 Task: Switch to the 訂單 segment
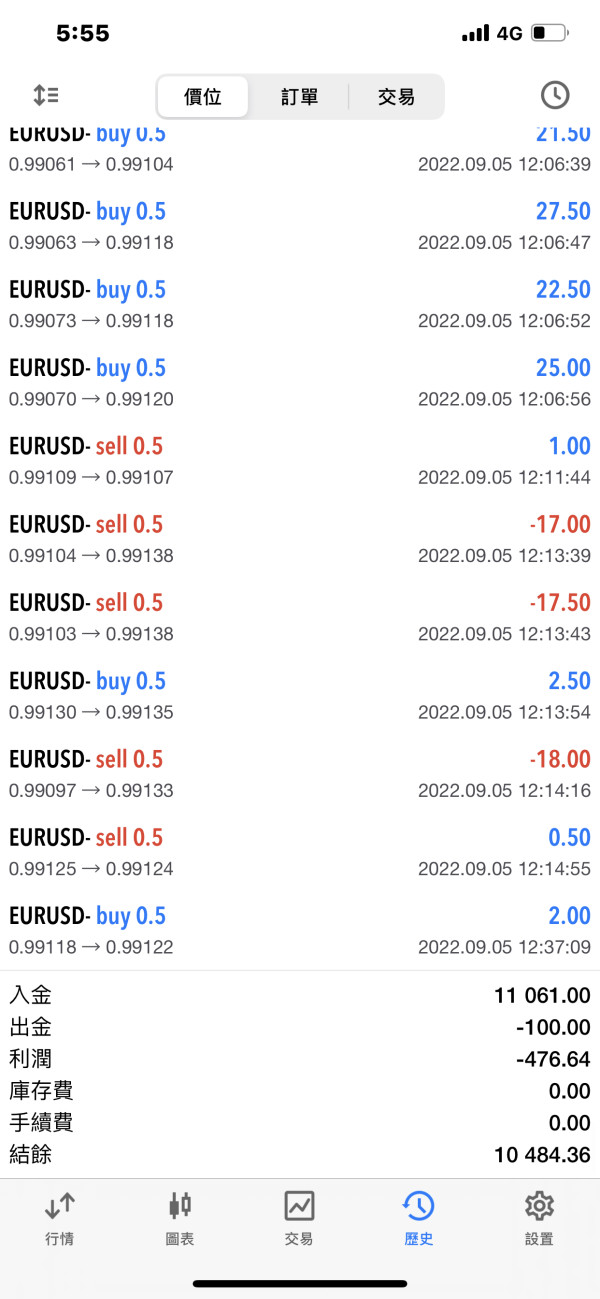pos(300,97)
